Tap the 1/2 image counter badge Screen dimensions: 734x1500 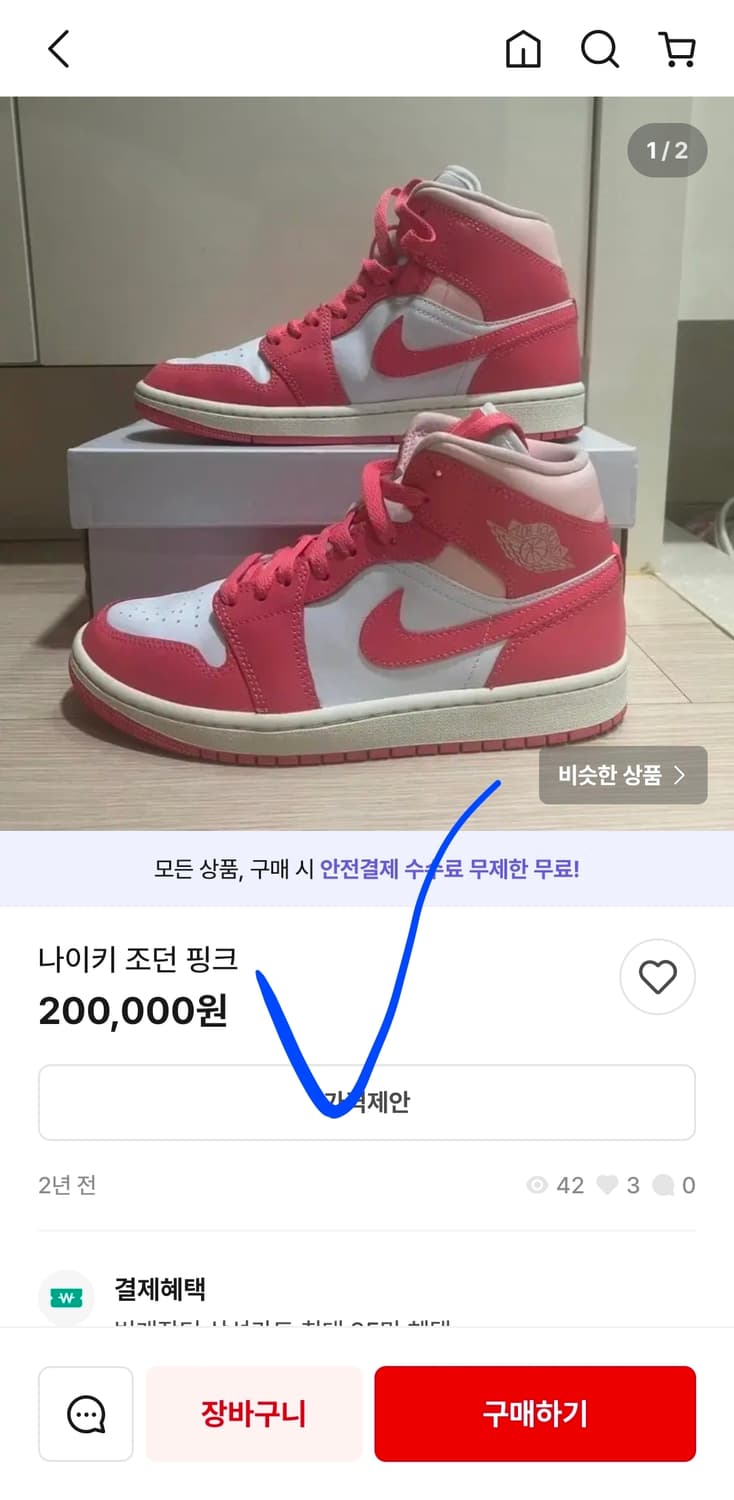[667, 150]
